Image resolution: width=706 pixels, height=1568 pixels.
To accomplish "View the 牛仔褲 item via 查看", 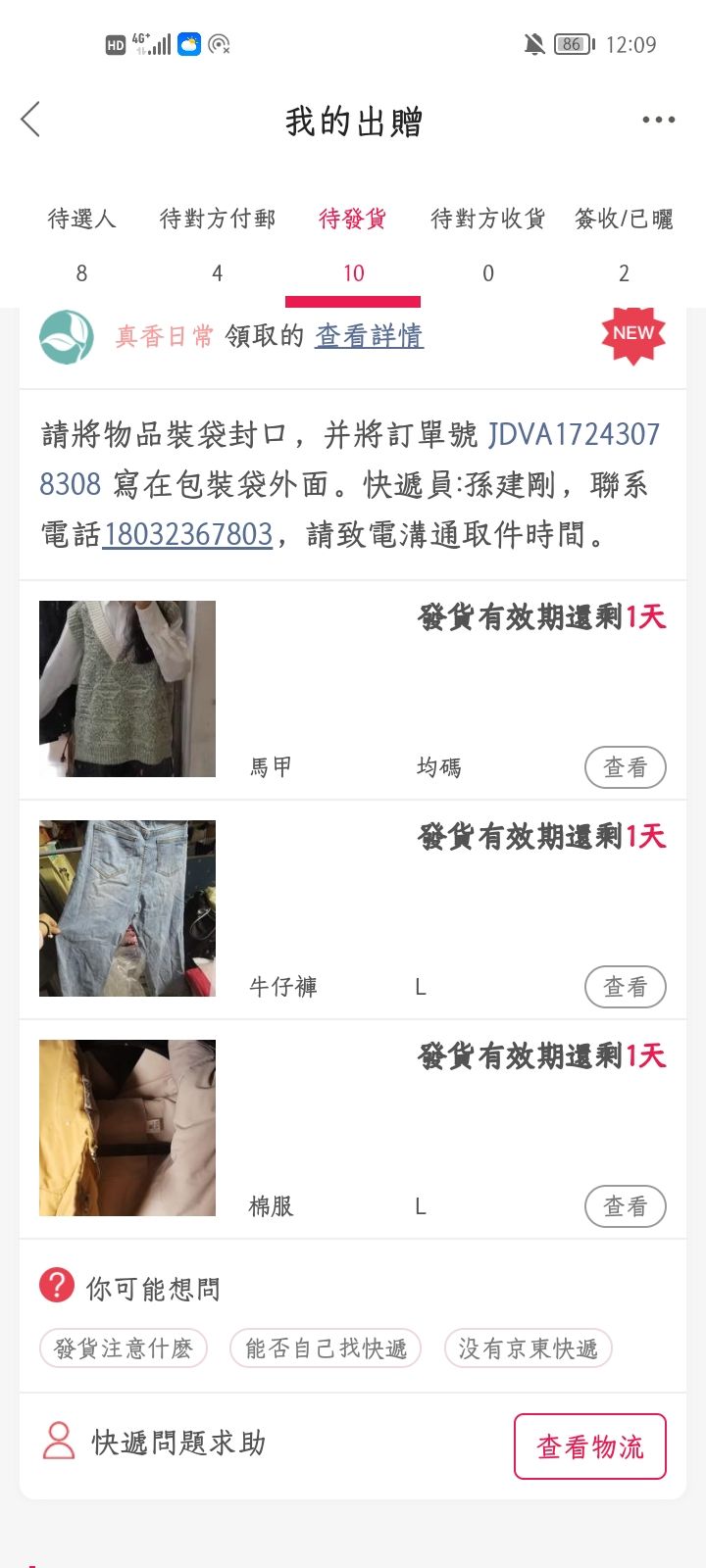I will click(625, 987).
